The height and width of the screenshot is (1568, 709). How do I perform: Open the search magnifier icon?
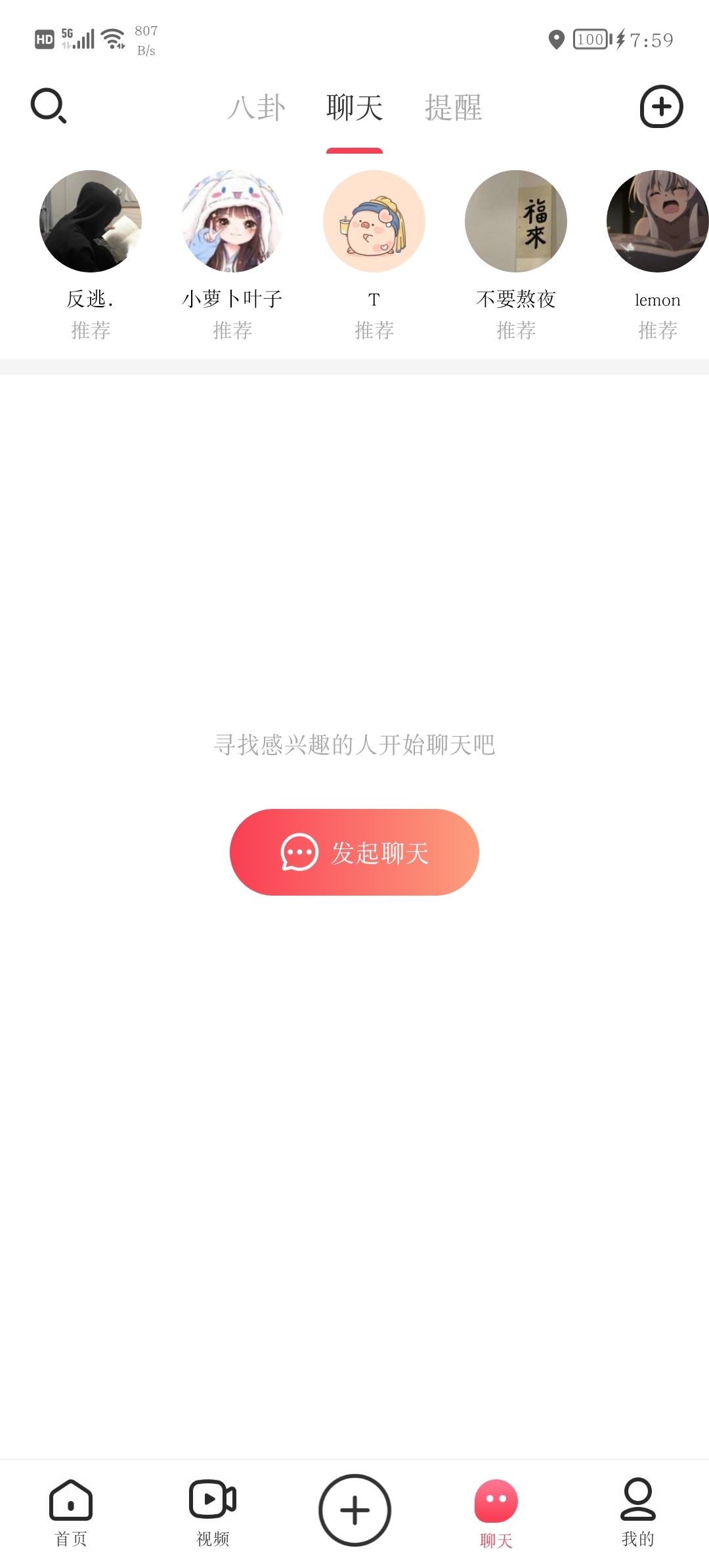point(49,106)
